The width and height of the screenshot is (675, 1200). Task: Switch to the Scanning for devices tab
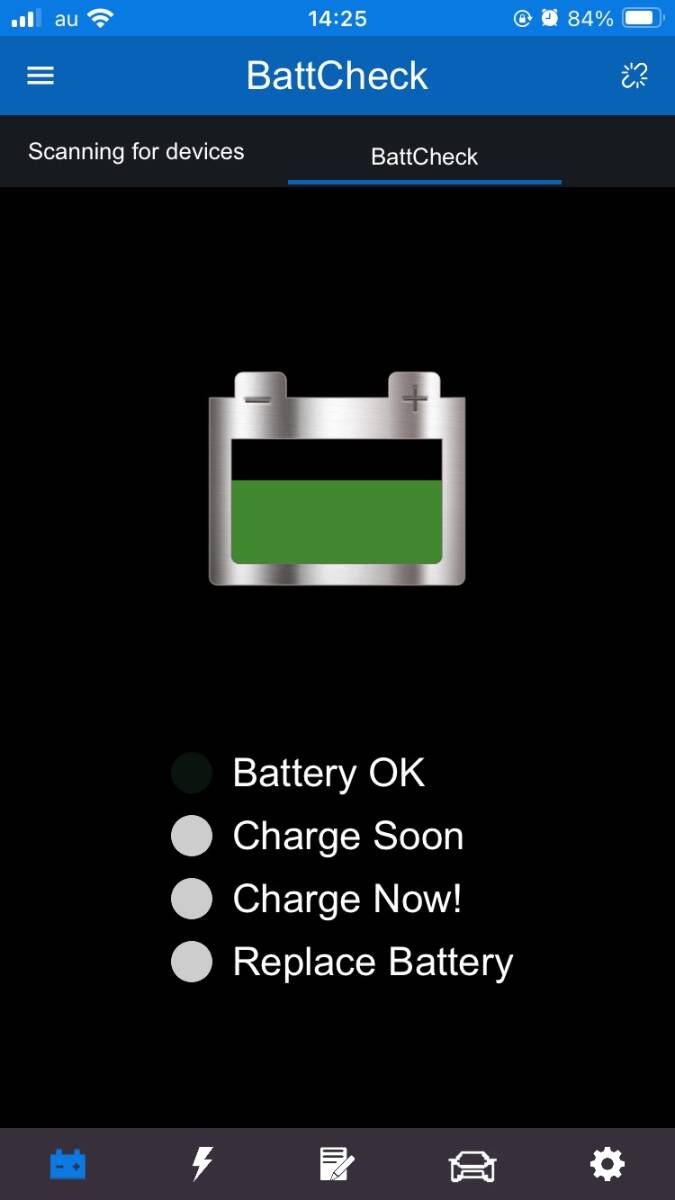[x=136, y=152]
